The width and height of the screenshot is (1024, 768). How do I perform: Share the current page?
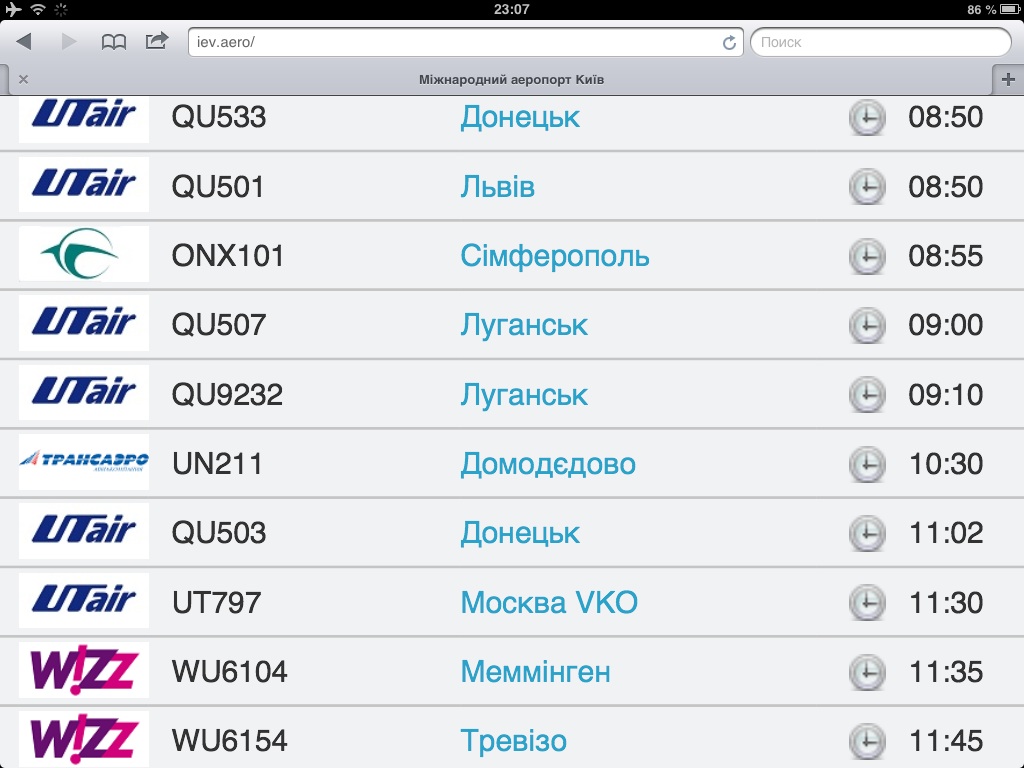pos(157,41)
